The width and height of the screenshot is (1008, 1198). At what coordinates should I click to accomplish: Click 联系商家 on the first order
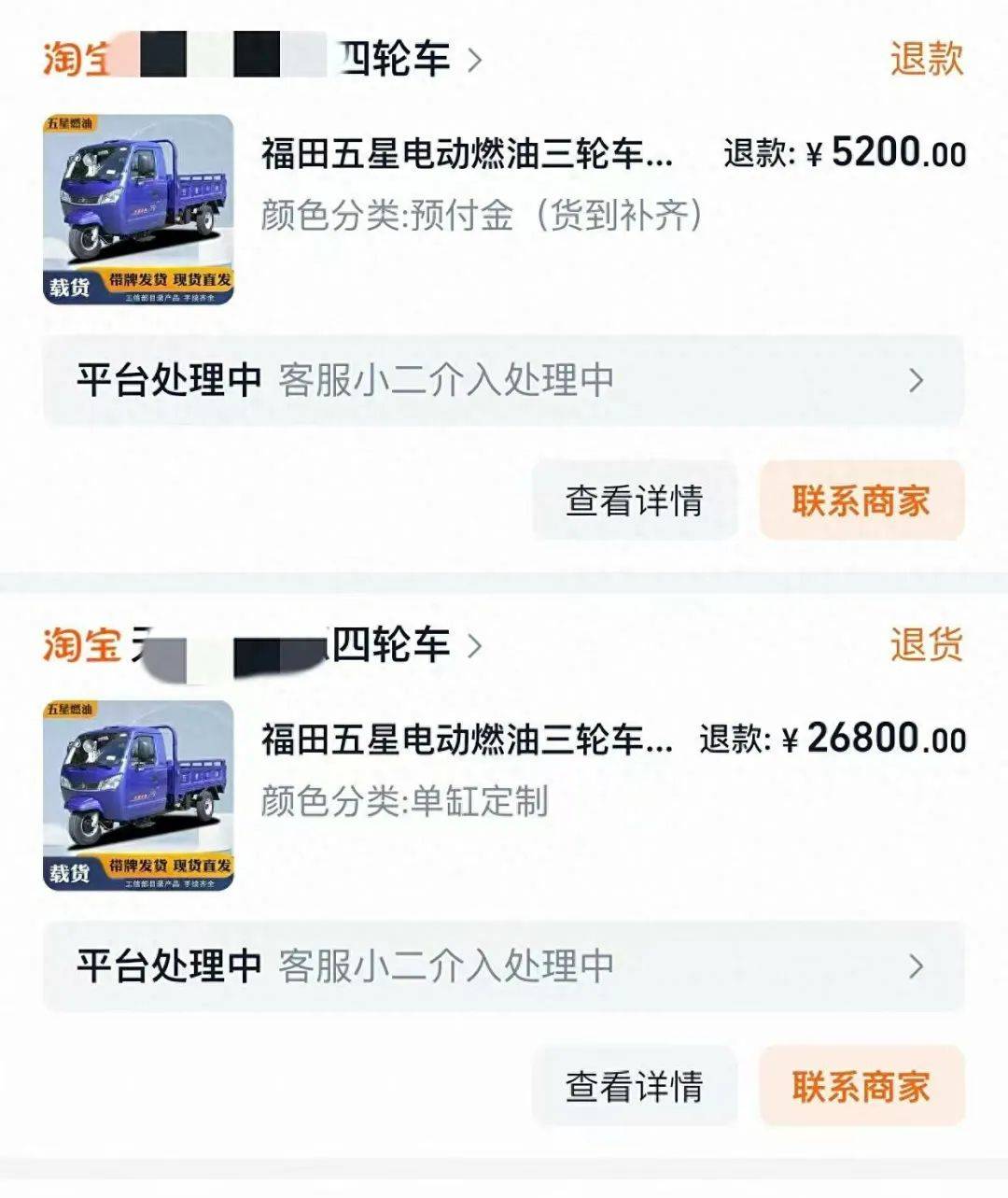coord(860,501)
